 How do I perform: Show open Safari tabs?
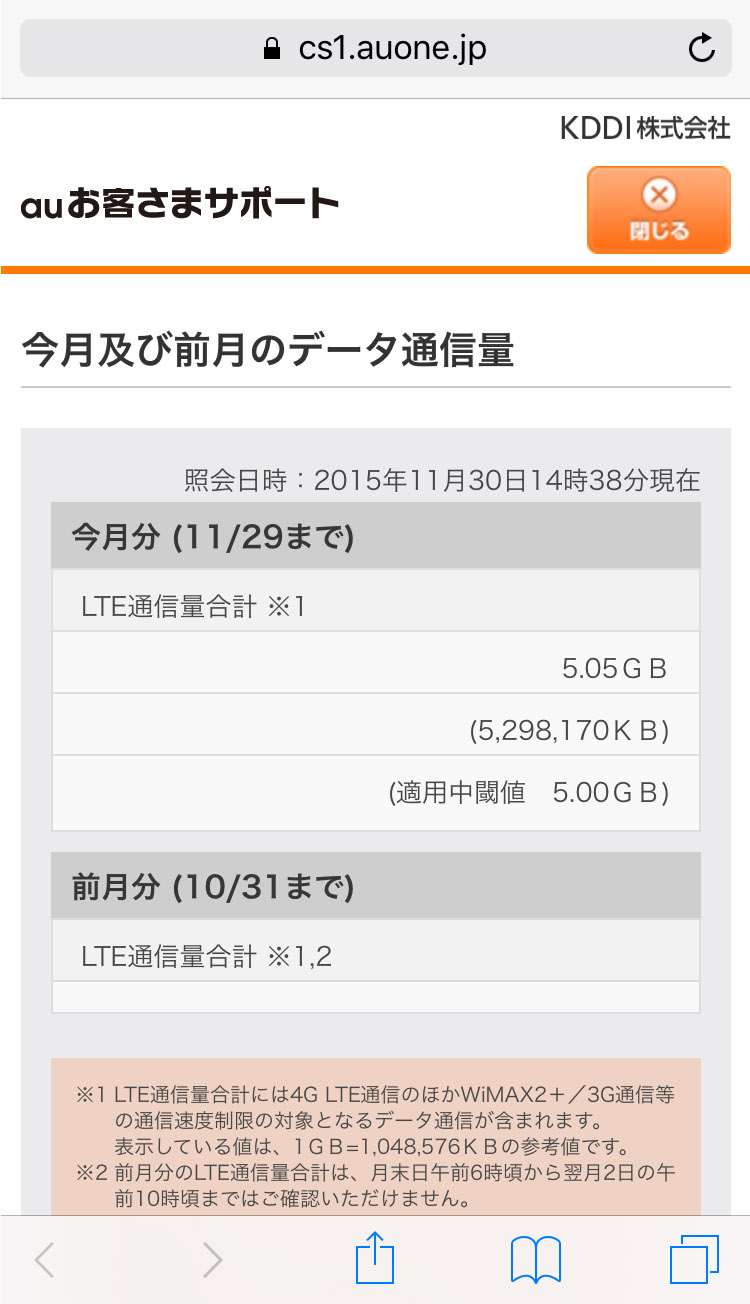(694, 1260)
